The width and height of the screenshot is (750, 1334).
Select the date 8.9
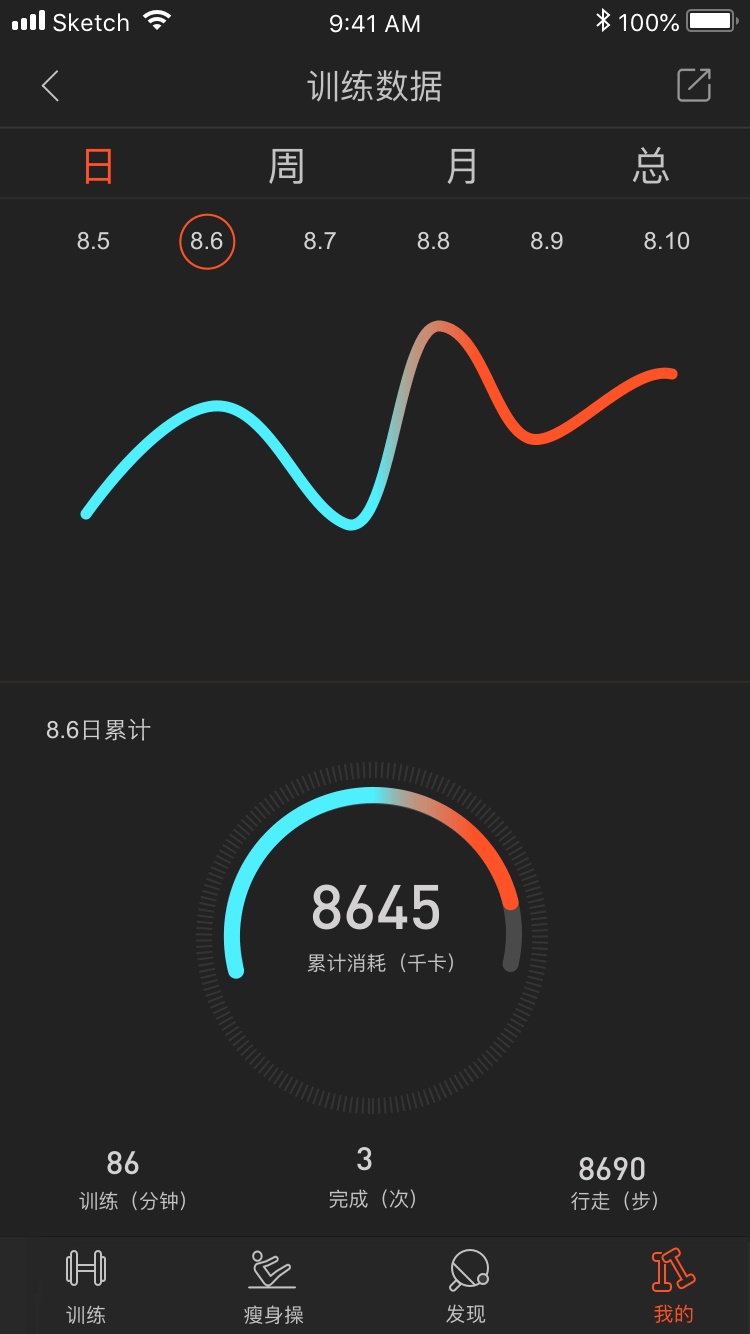click(x=547, y=241)
